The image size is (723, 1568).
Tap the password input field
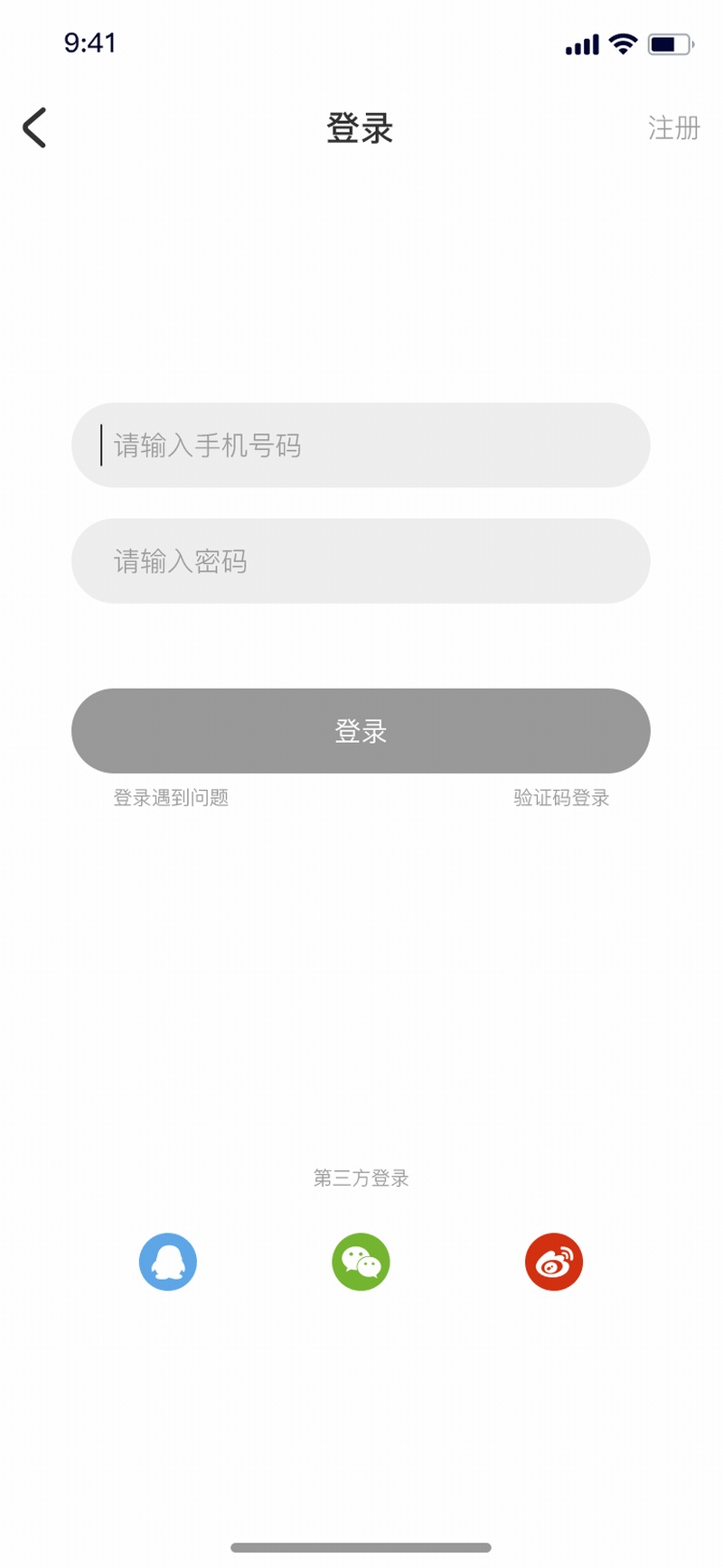[x=361, y=561]
